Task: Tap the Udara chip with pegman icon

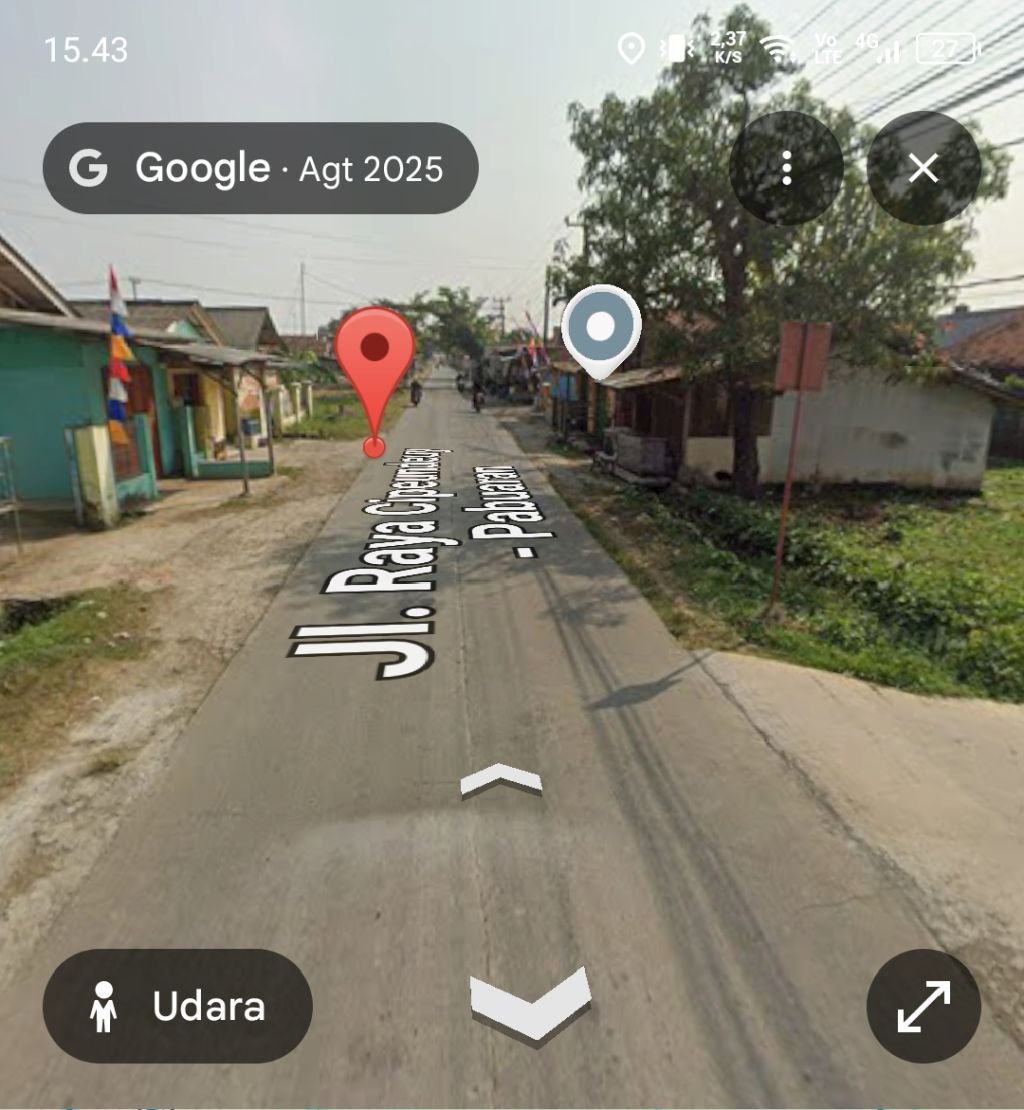Action: point(178,1006)
